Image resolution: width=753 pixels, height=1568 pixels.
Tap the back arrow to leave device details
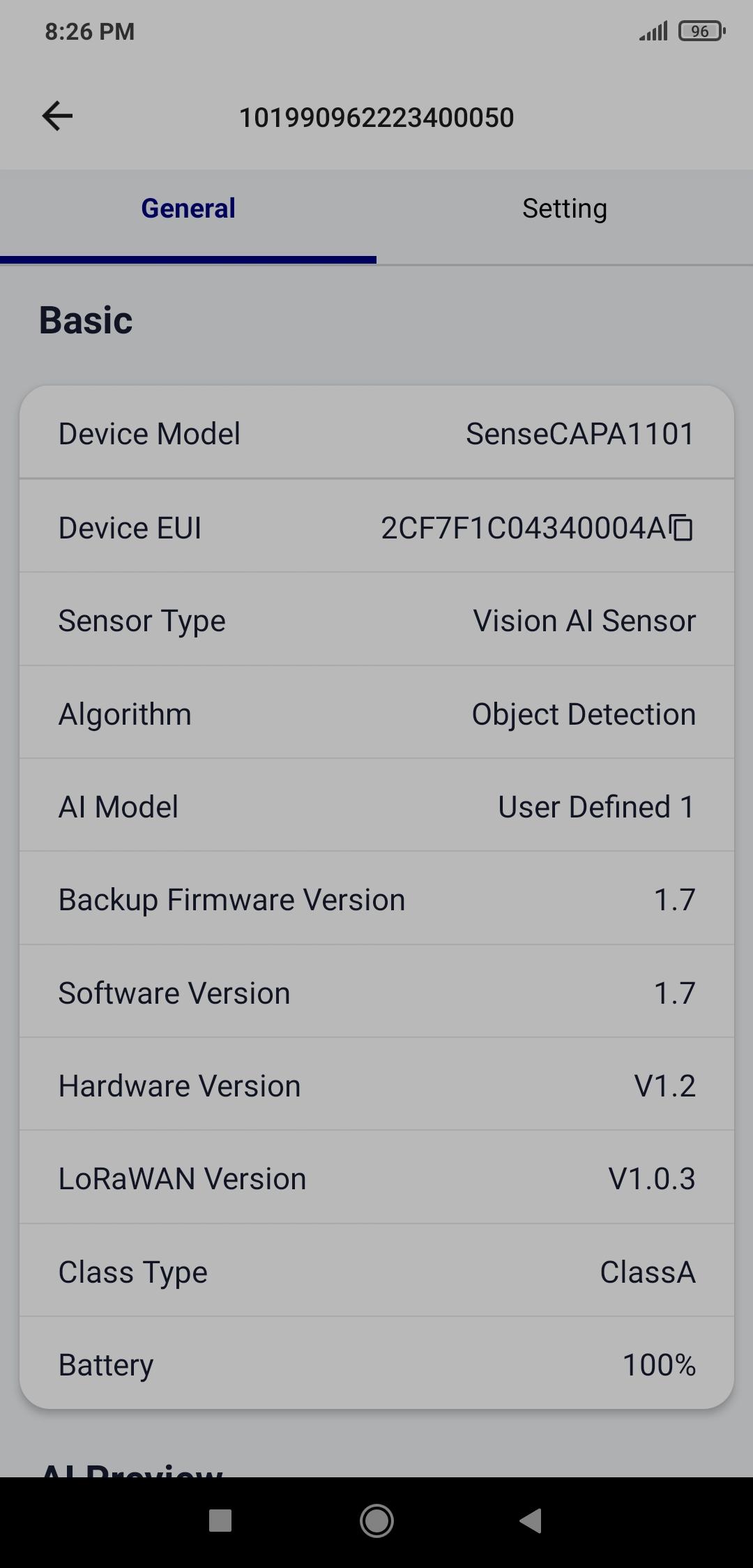58,116
